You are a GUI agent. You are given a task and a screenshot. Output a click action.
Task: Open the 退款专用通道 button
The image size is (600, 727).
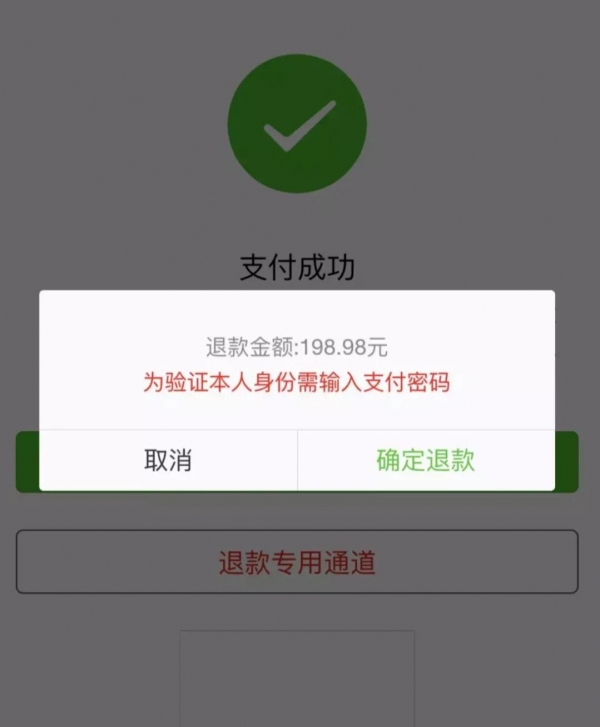[297, 562]
